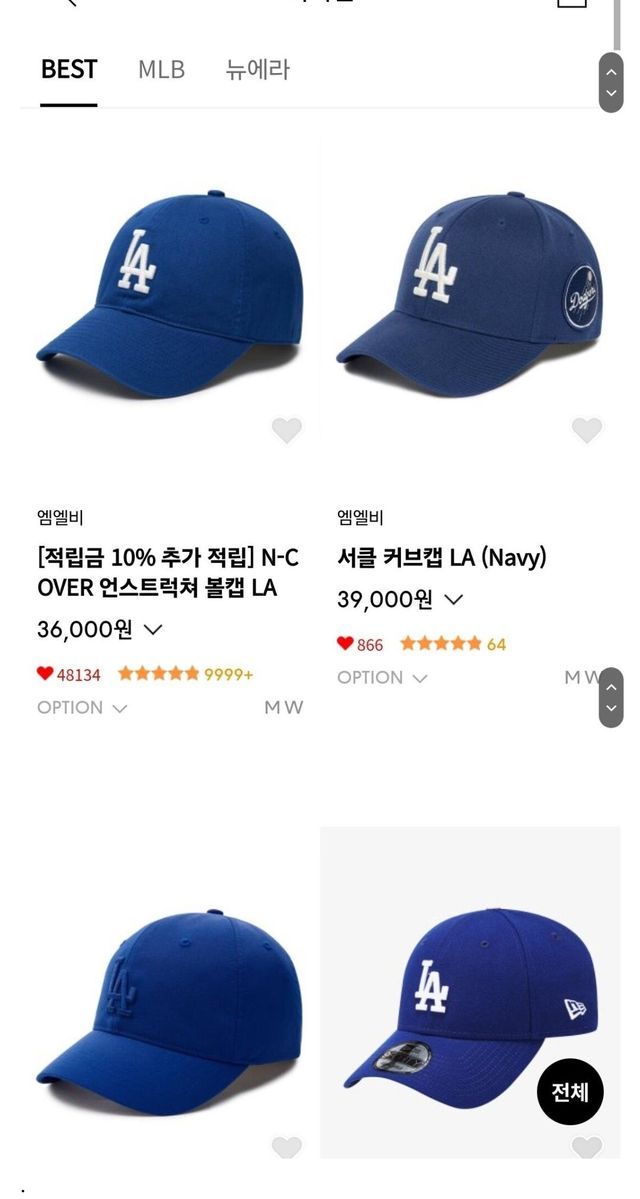The height and width of the screenshot is (1199, 640).
Task: Switch to the 뉴에라 tab
Action: 258,70
